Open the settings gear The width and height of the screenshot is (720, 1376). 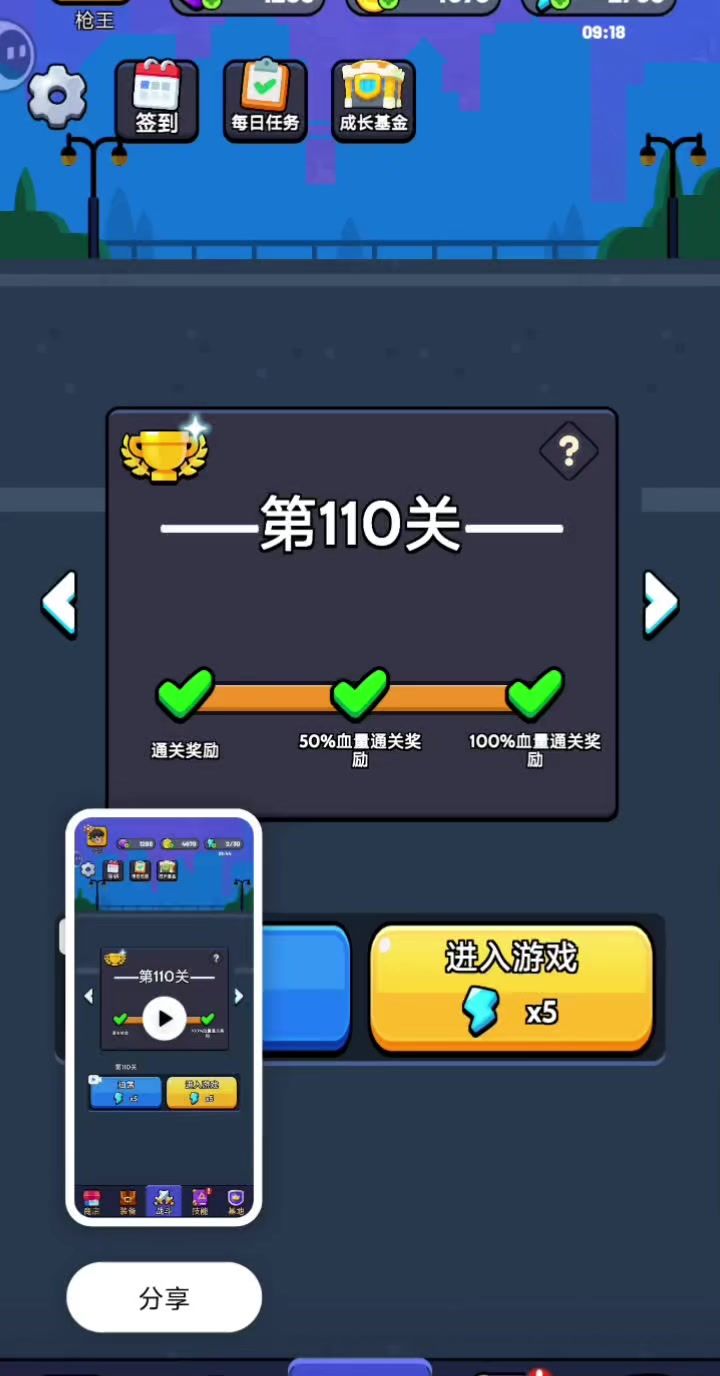point(57,96)
